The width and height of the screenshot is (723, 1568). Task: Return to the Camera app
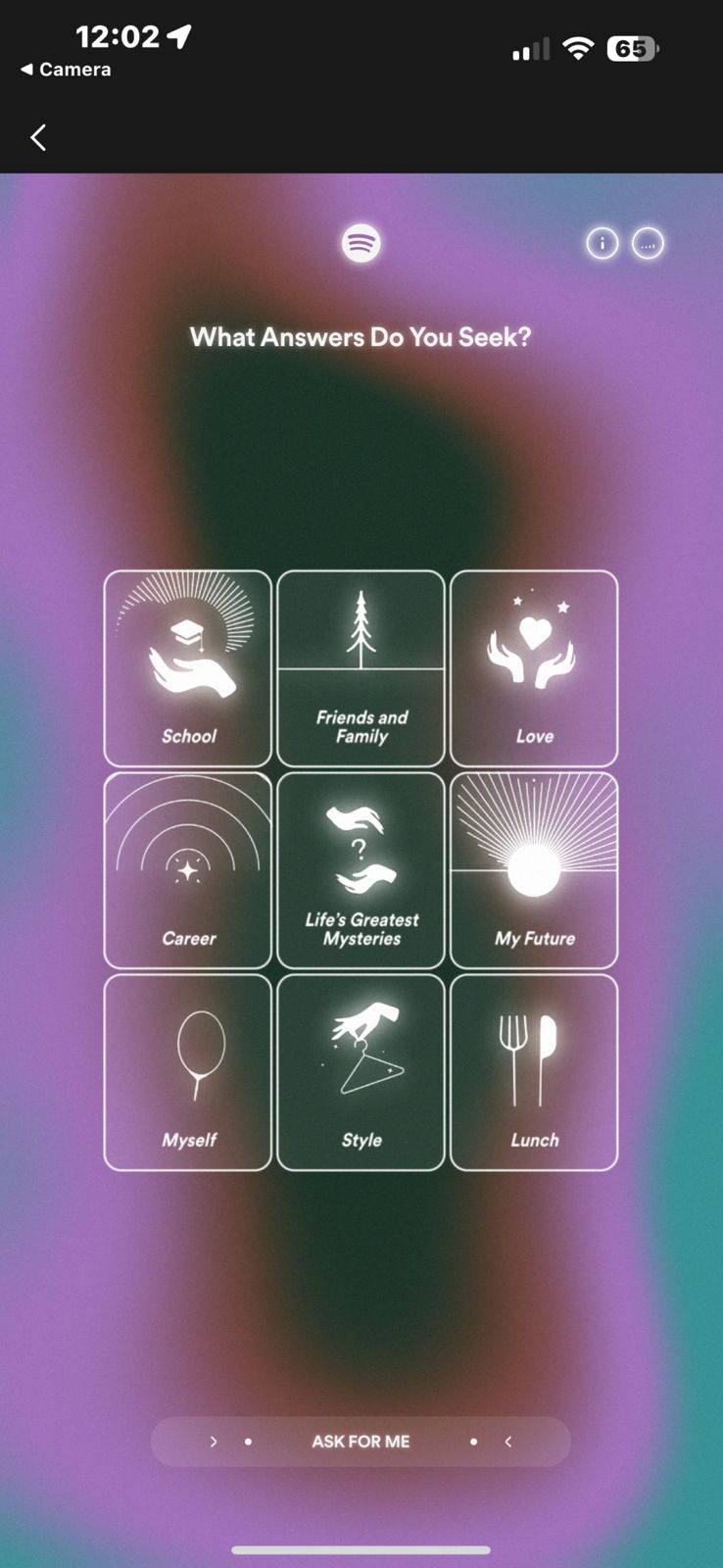tap(66, 70)
